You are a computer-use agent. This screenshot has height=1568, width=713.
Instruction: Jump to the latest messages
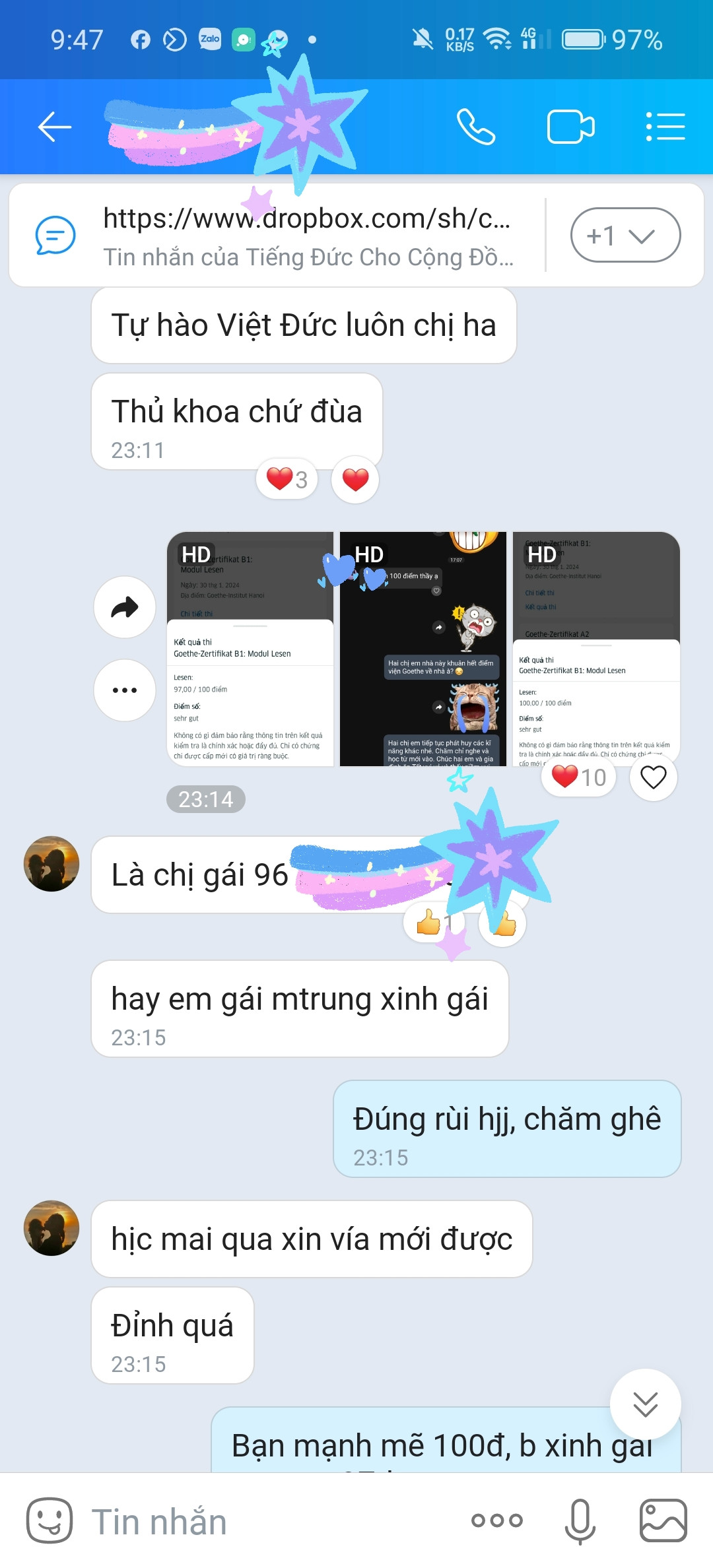click(645, 1404)
